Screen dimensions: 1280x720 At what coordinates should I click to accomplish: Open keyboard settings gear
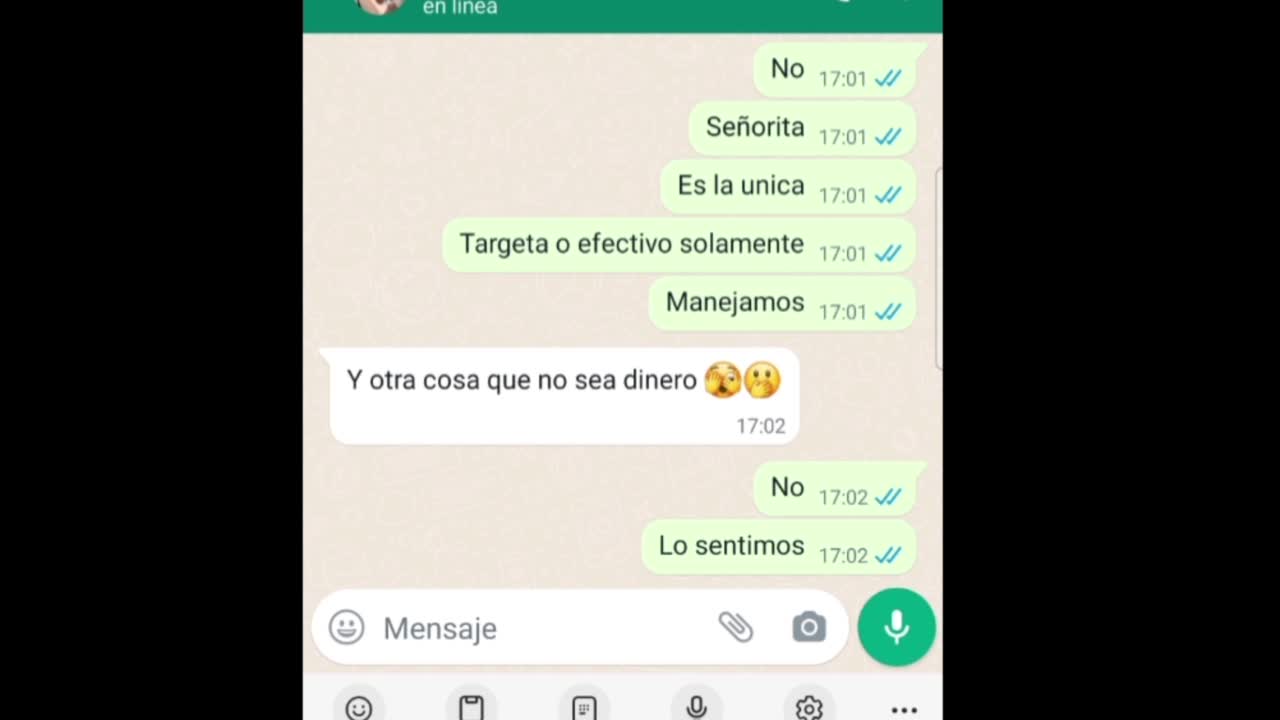tap(808, 707)
